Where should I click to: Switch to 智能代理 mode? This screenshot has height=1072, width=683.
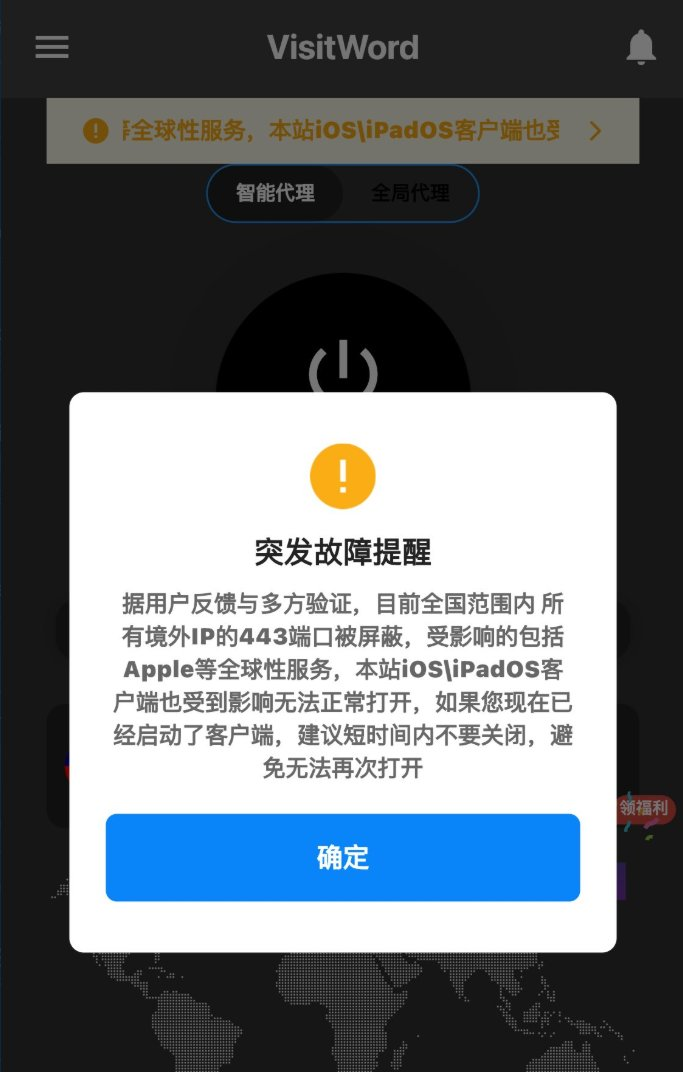point(275,193)
